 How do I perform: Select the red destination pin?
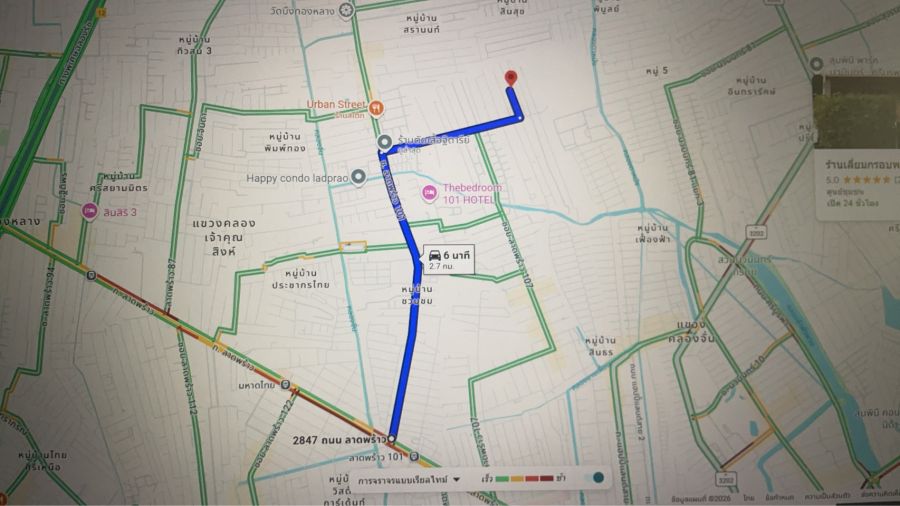pyautogui.click(x=511, y=79)
